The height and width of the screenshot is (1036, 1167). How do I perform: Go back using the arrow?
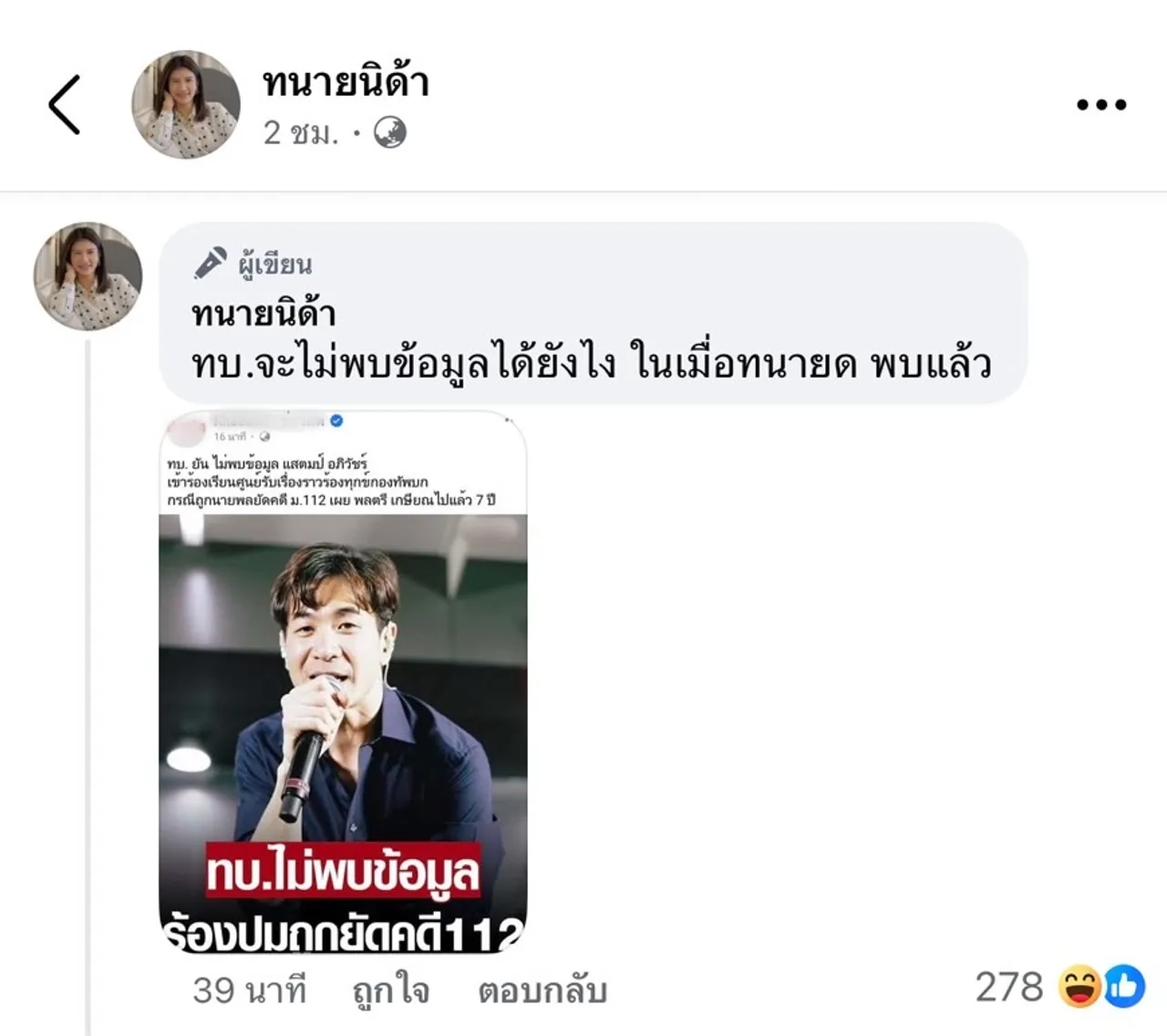[x=64, y=105]
